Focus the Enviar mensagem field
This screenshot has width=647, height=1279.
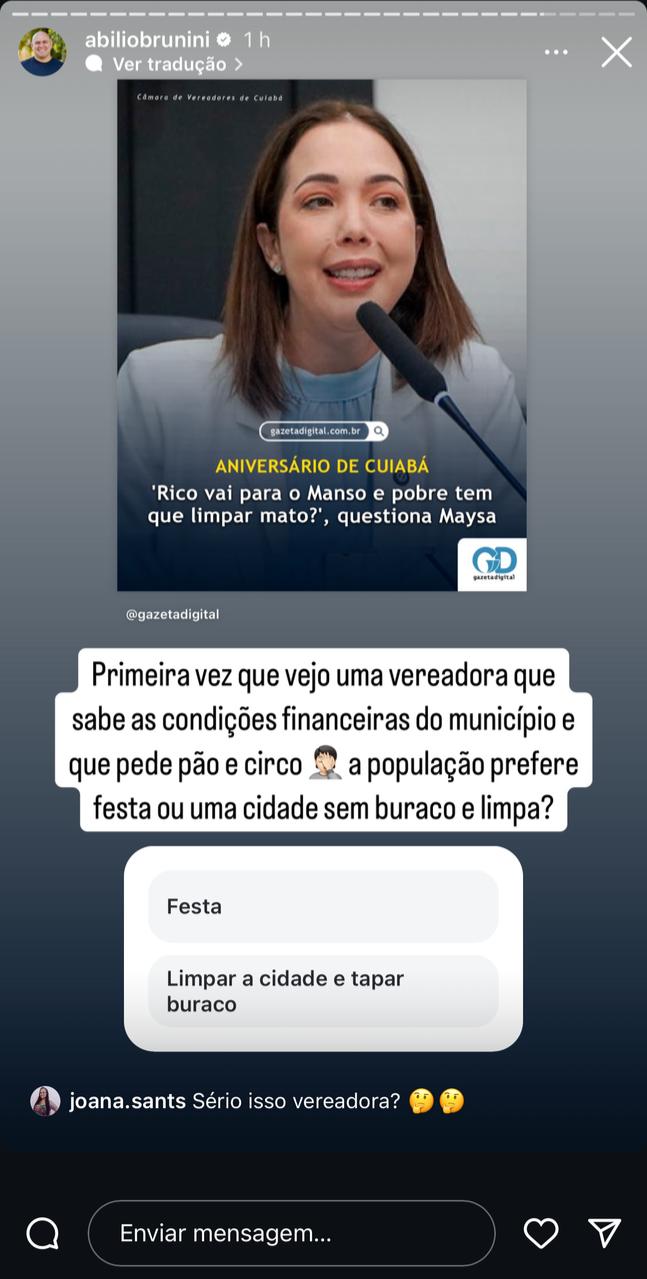pos(291,1233)
